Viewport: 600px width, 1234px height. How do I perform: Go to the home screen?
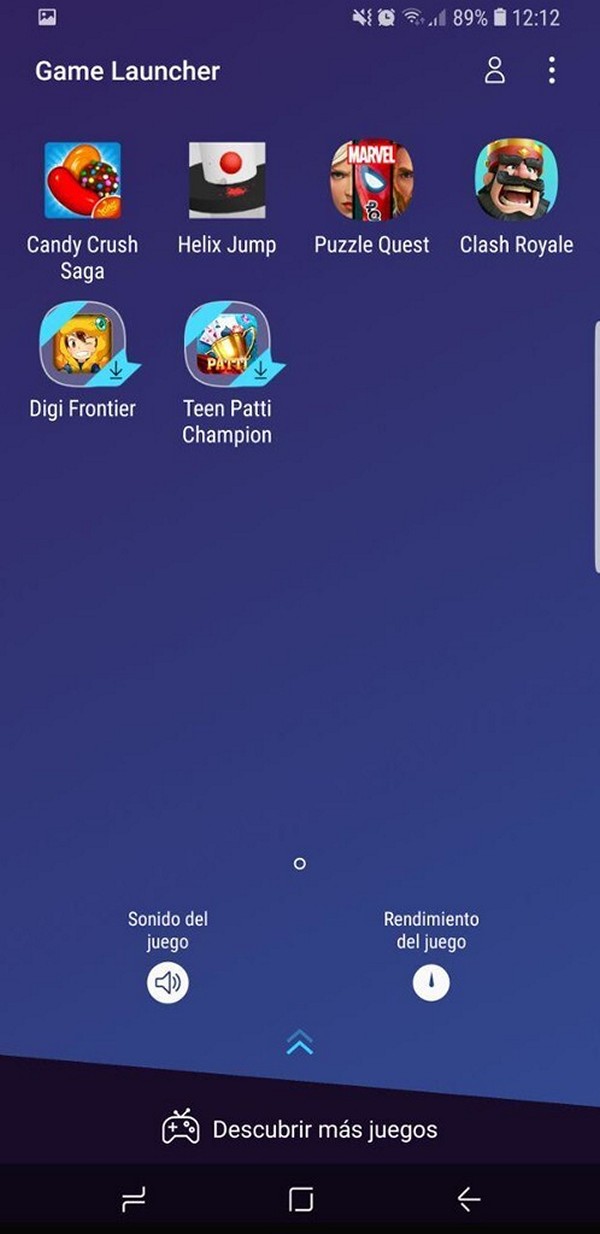[x=300, y=1200]
